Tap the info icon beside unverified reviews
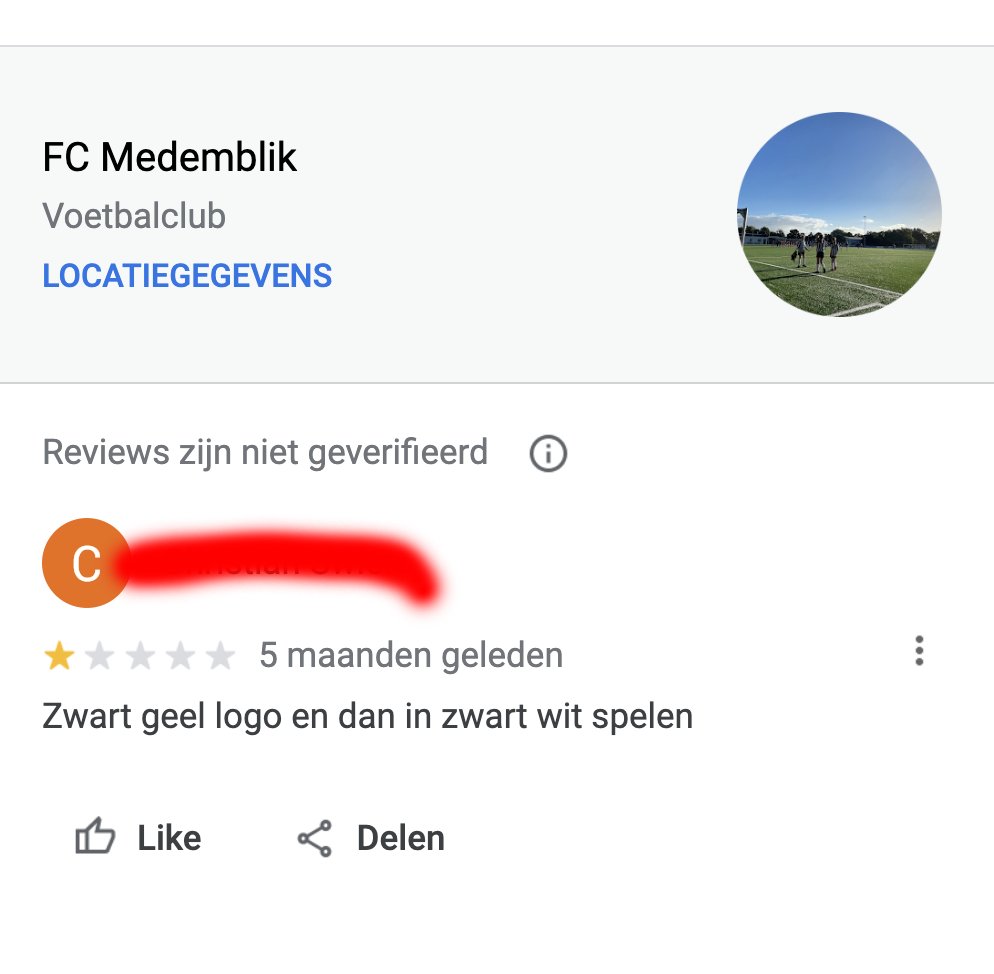Screen dimensions: 994x974 (x=548, y=454)
